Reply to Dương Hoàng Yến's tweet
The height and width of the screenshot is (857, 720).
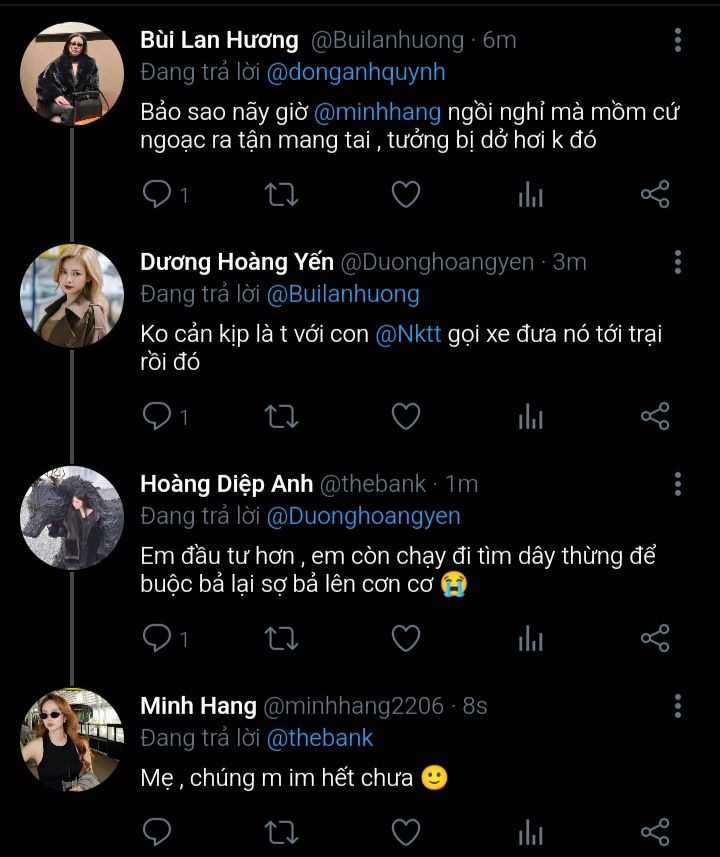[x=158, y=416]
